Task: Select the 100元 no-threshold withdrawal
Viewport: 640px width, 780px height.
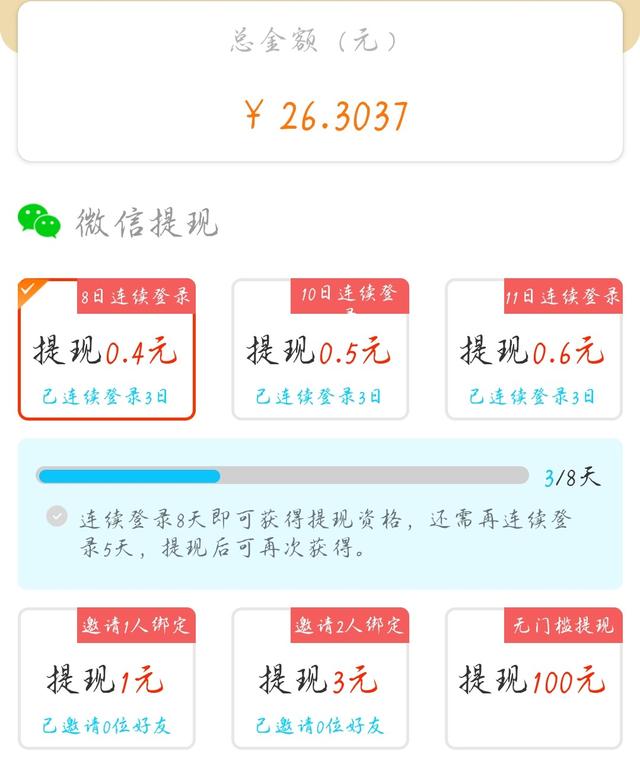Action: [x=533, y=680]
